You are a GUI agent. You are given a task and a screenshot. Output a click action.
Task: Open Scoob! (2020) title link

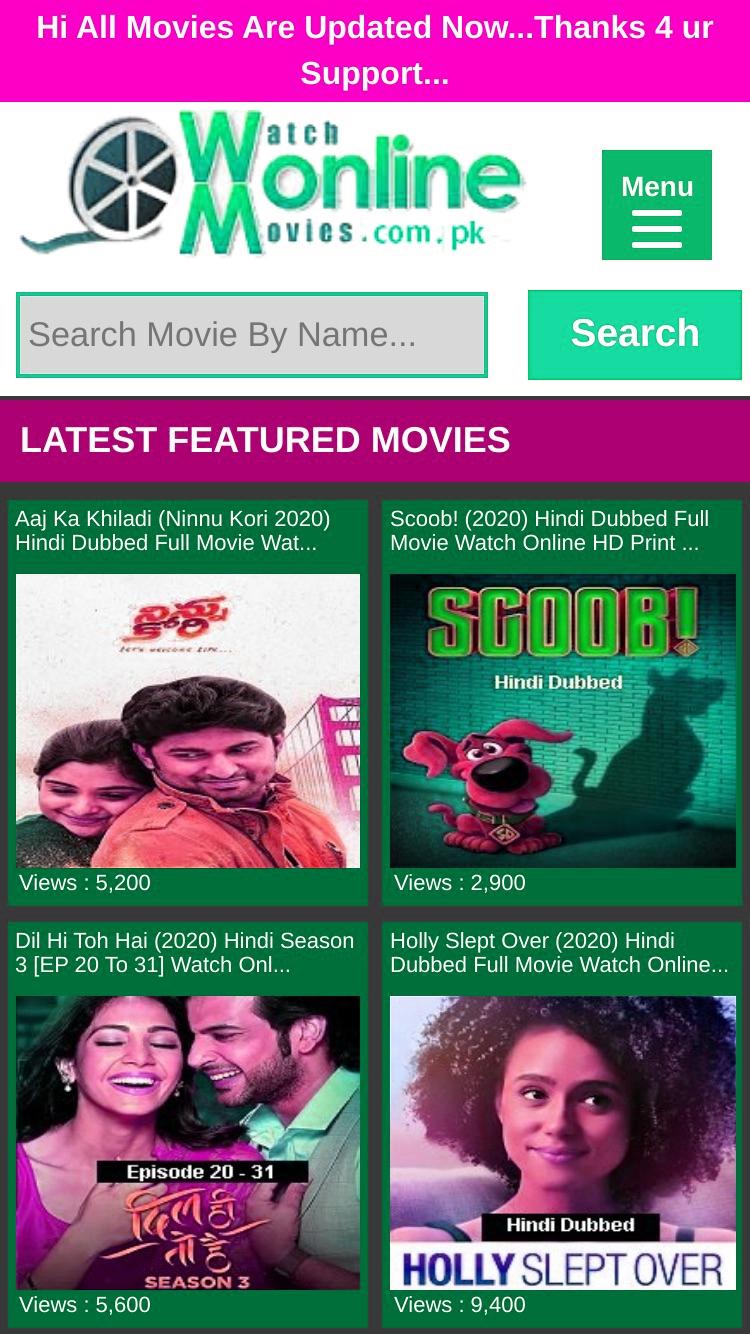click(550, 531)
